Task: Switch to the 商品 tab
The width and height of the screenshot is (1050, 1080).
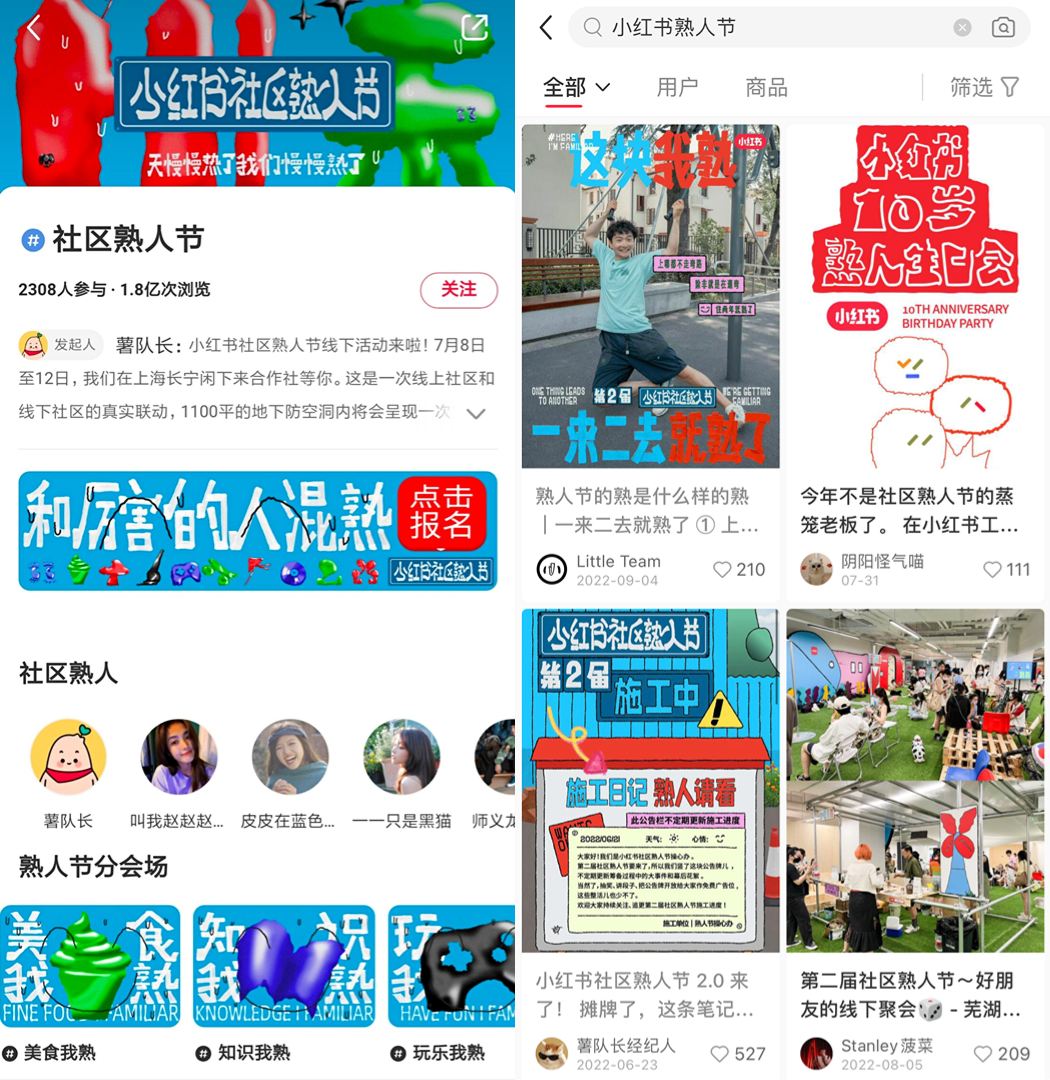Action: 766,88
